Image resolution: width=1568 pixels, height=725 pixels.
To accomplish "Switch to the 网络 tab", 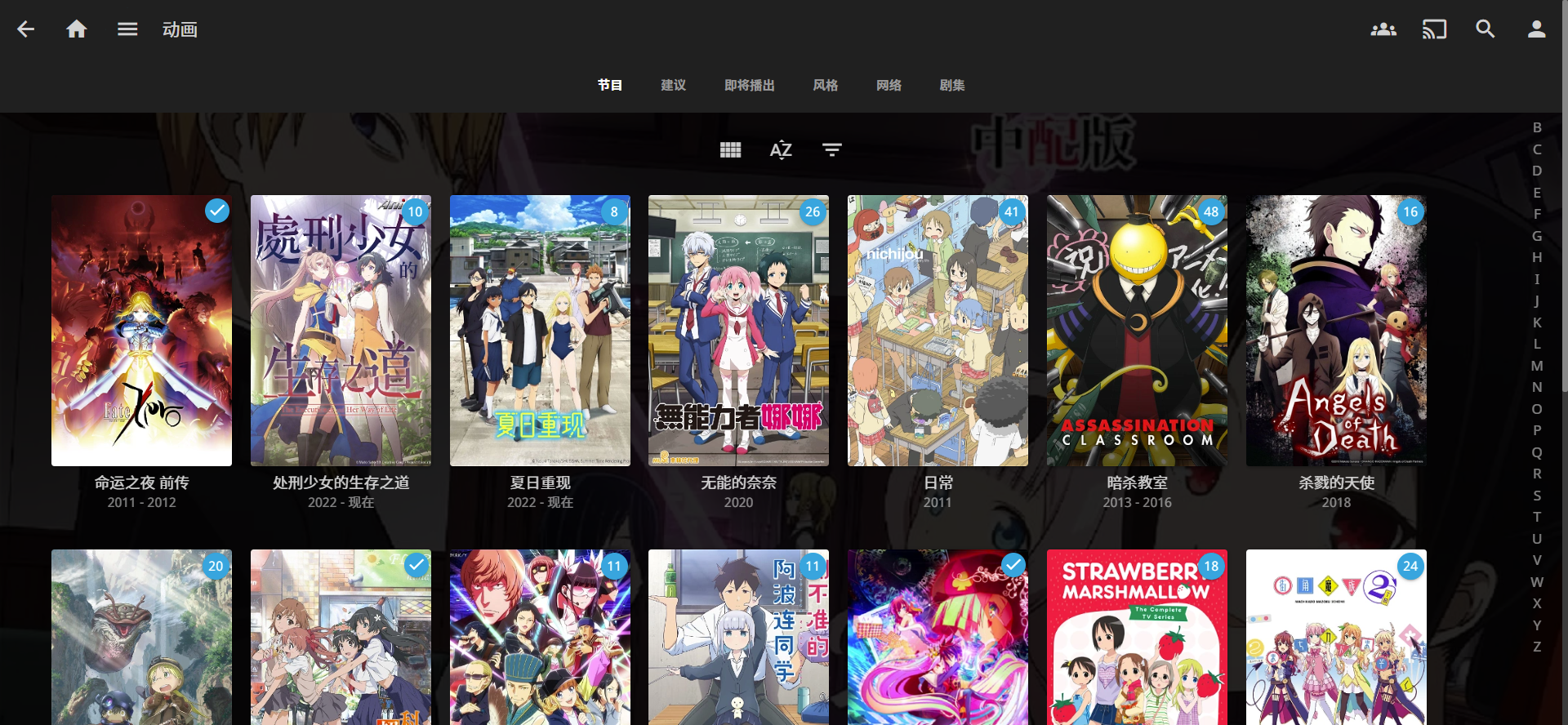I will point(889,85).
